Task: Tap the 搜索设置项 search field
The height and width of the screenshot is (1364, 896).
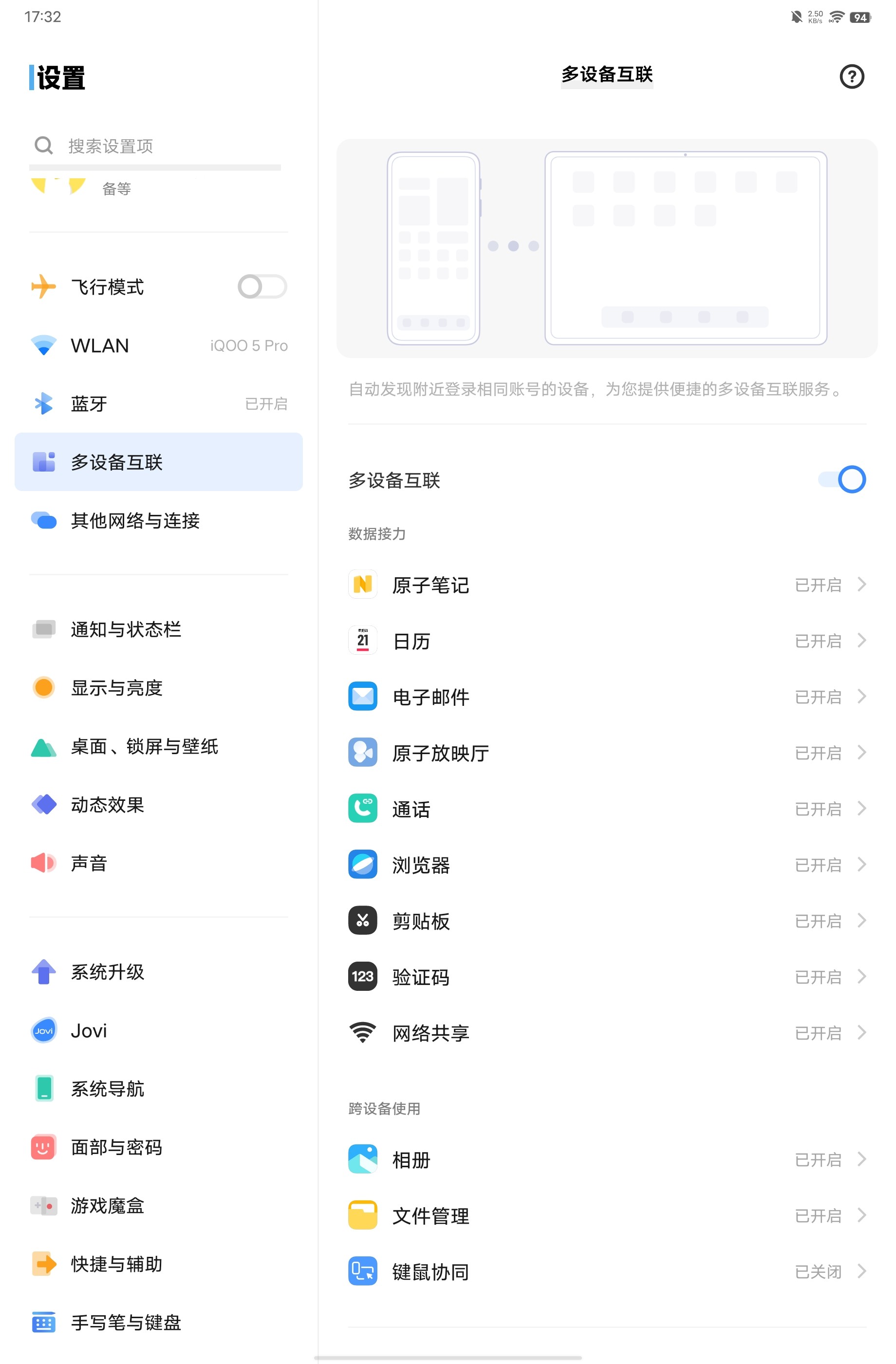Action: tap(155, 146)
